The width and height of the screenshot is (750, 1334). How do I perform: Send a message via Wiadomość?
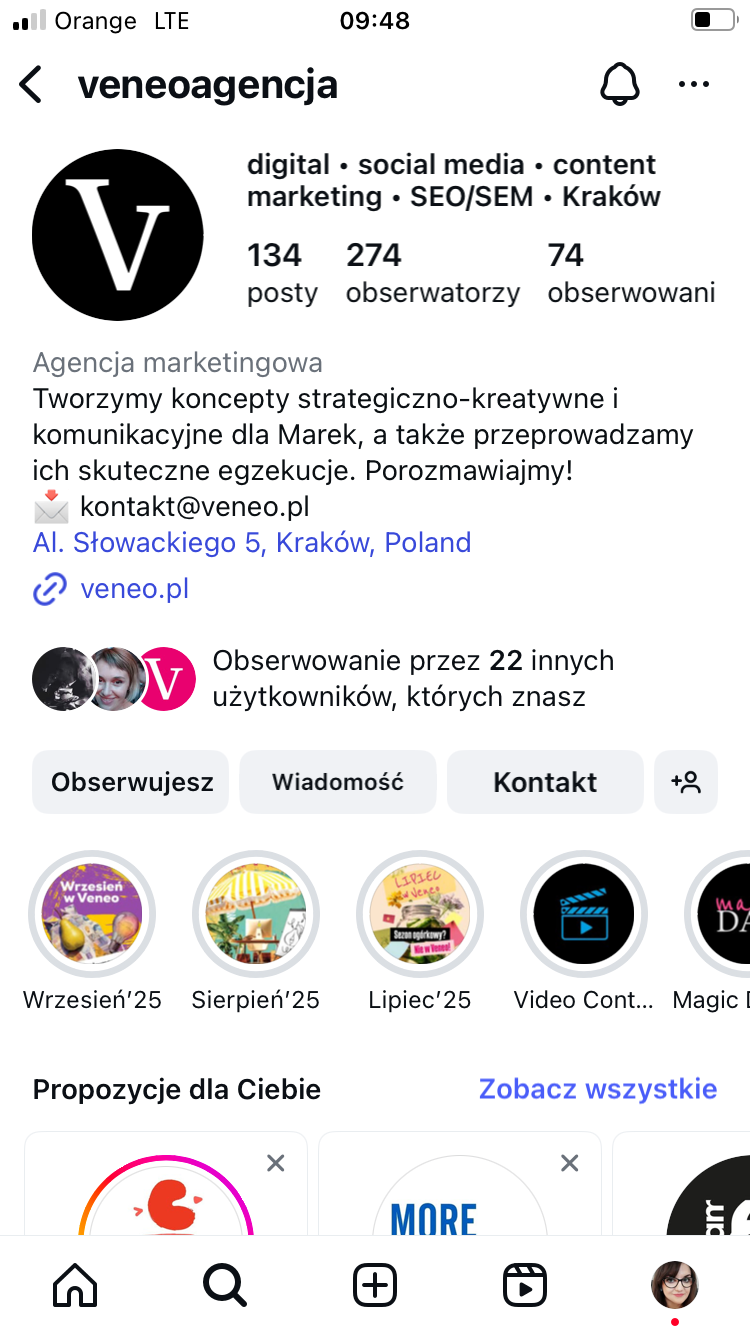[x=338, y=782]
